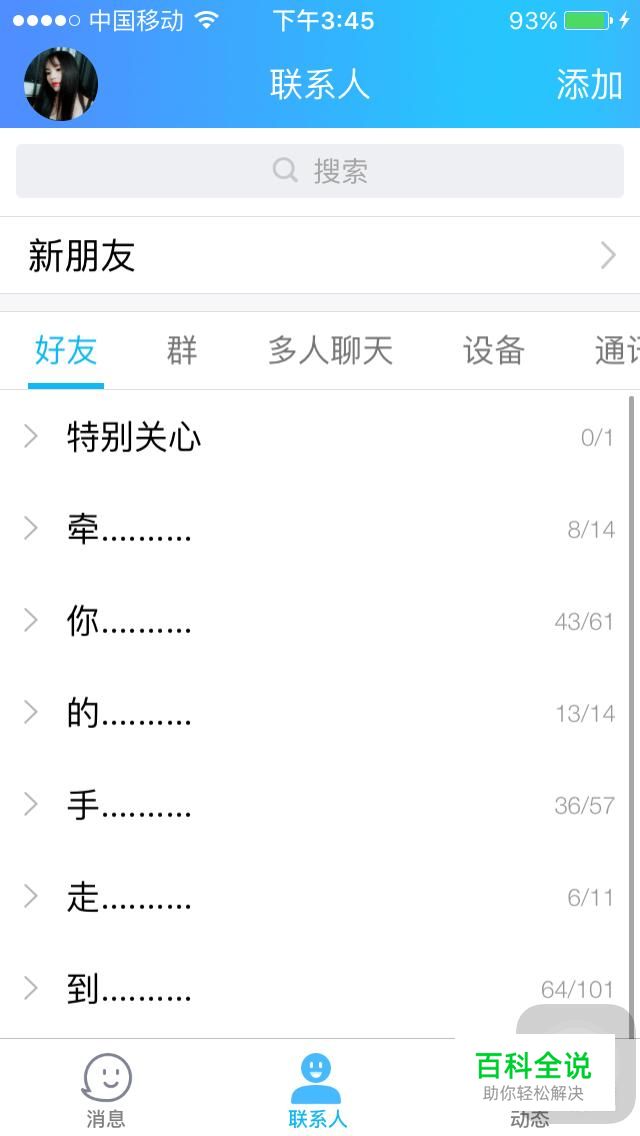The width and height of the screenshot is (640, 1136).
Task: Switch to the 好友 tab
Action: (66, 351)
